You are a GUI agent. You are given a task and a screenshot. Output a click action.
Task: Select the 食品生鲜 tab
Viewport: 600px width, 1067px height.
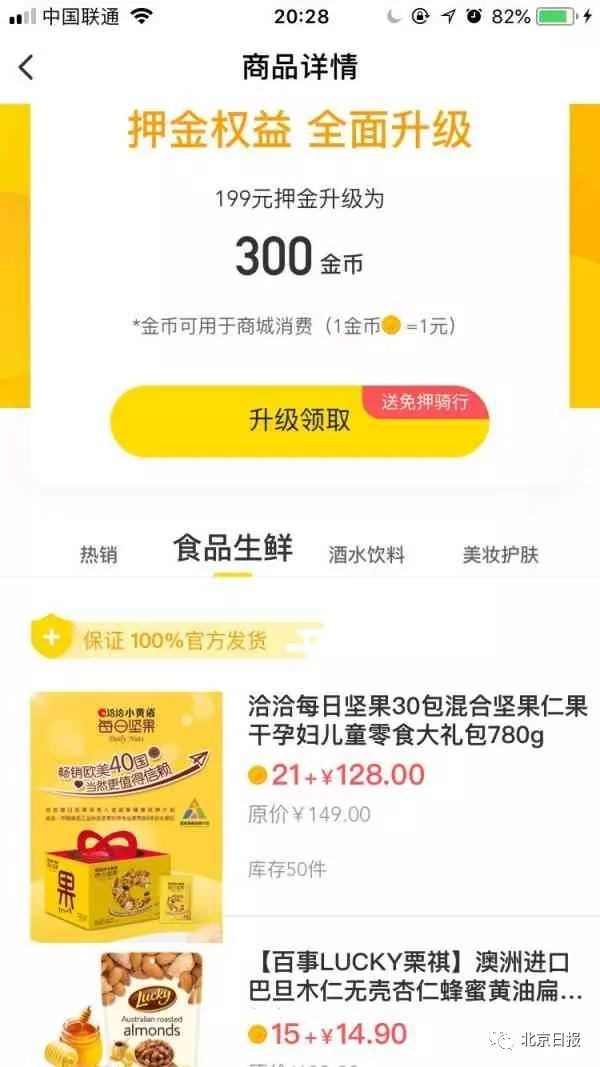(x=233, y=549)
